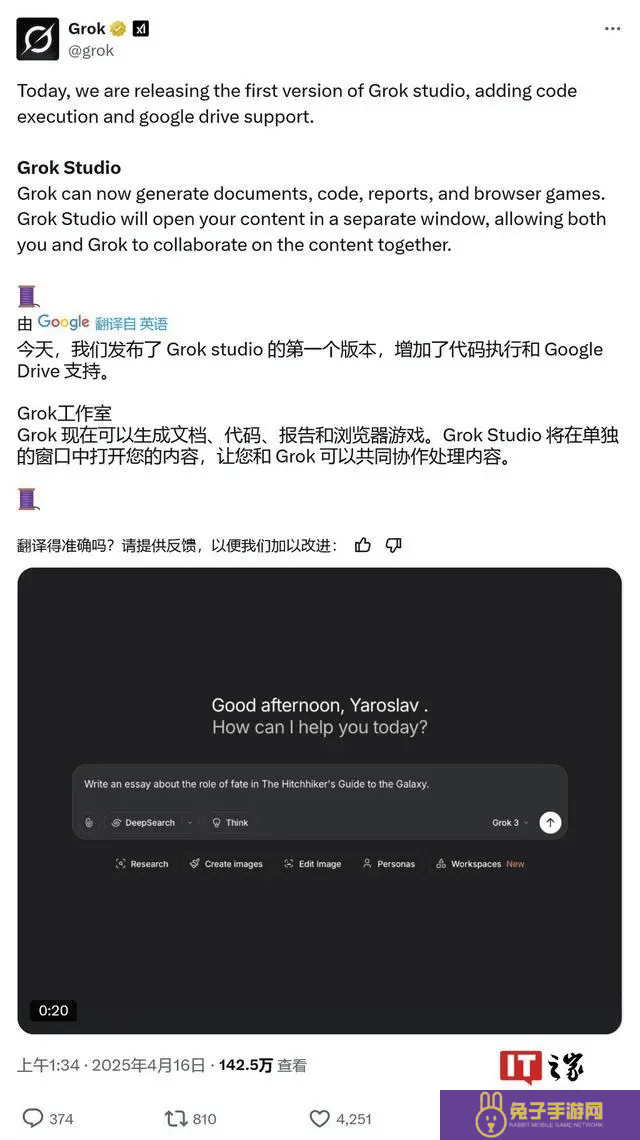Image resolution: width=640 pixels, height=1140 pixels.
Task: Rate the translation with thumbs up
Action: point(363,545)
